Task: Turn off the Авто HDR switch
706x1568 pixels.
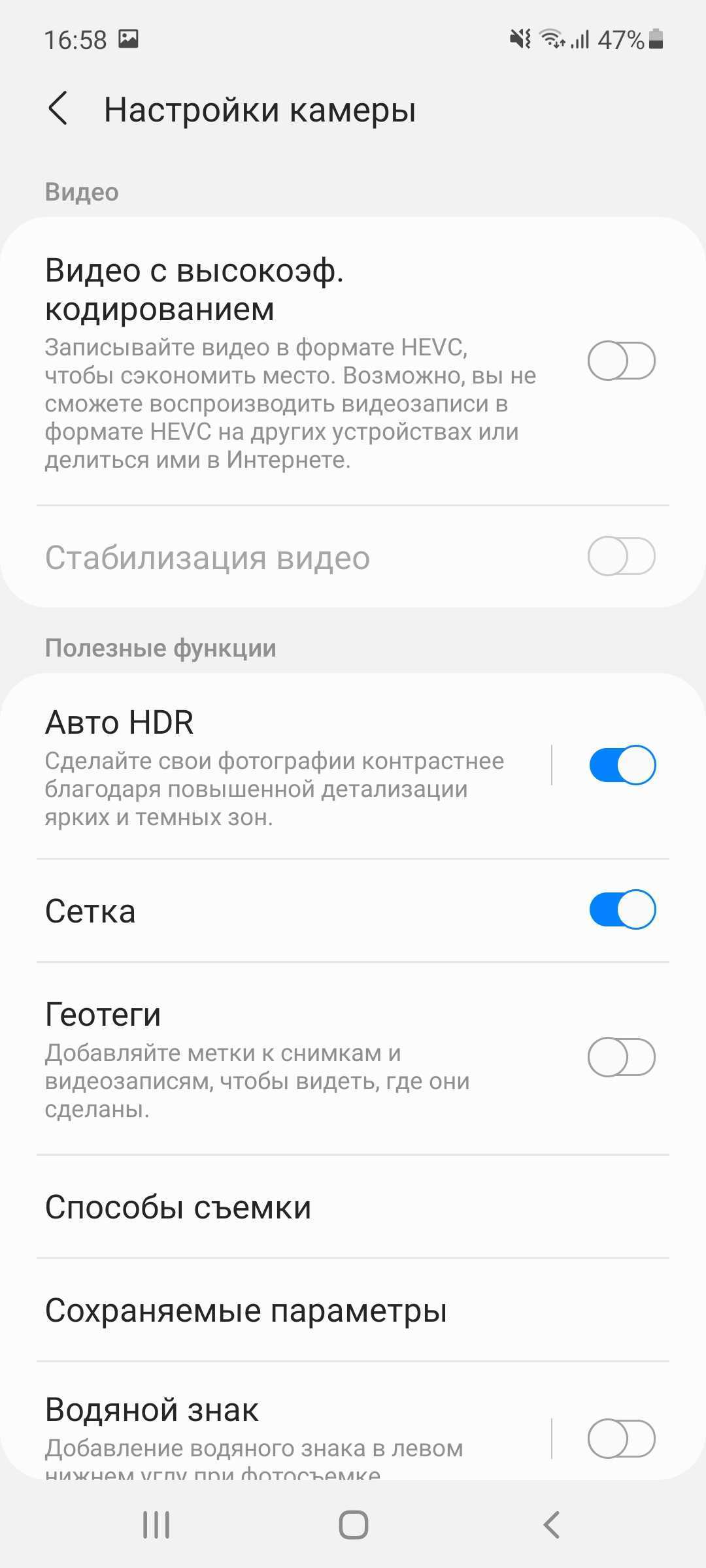Action: coord(621,764)
